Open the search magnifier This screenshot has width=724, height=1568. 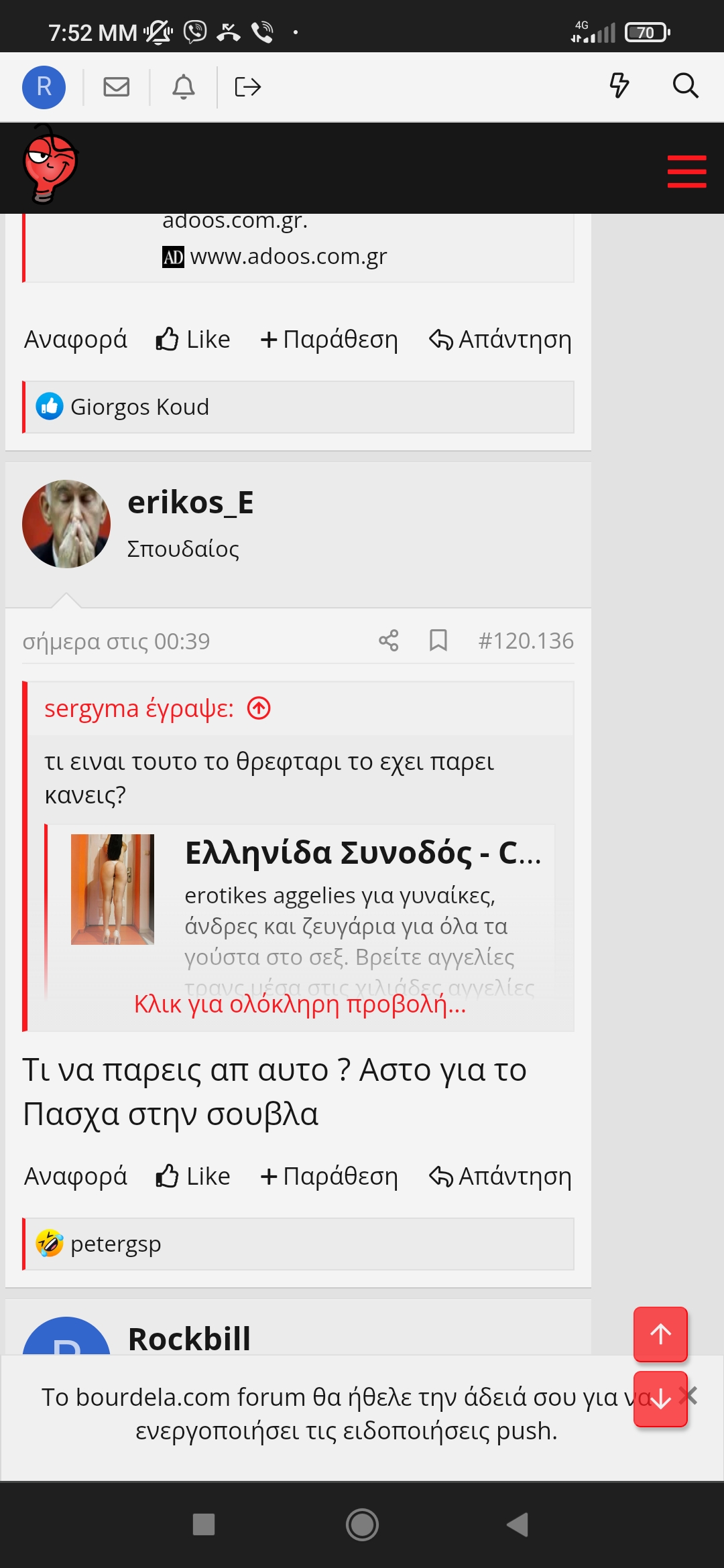click(x=685, y=86)
